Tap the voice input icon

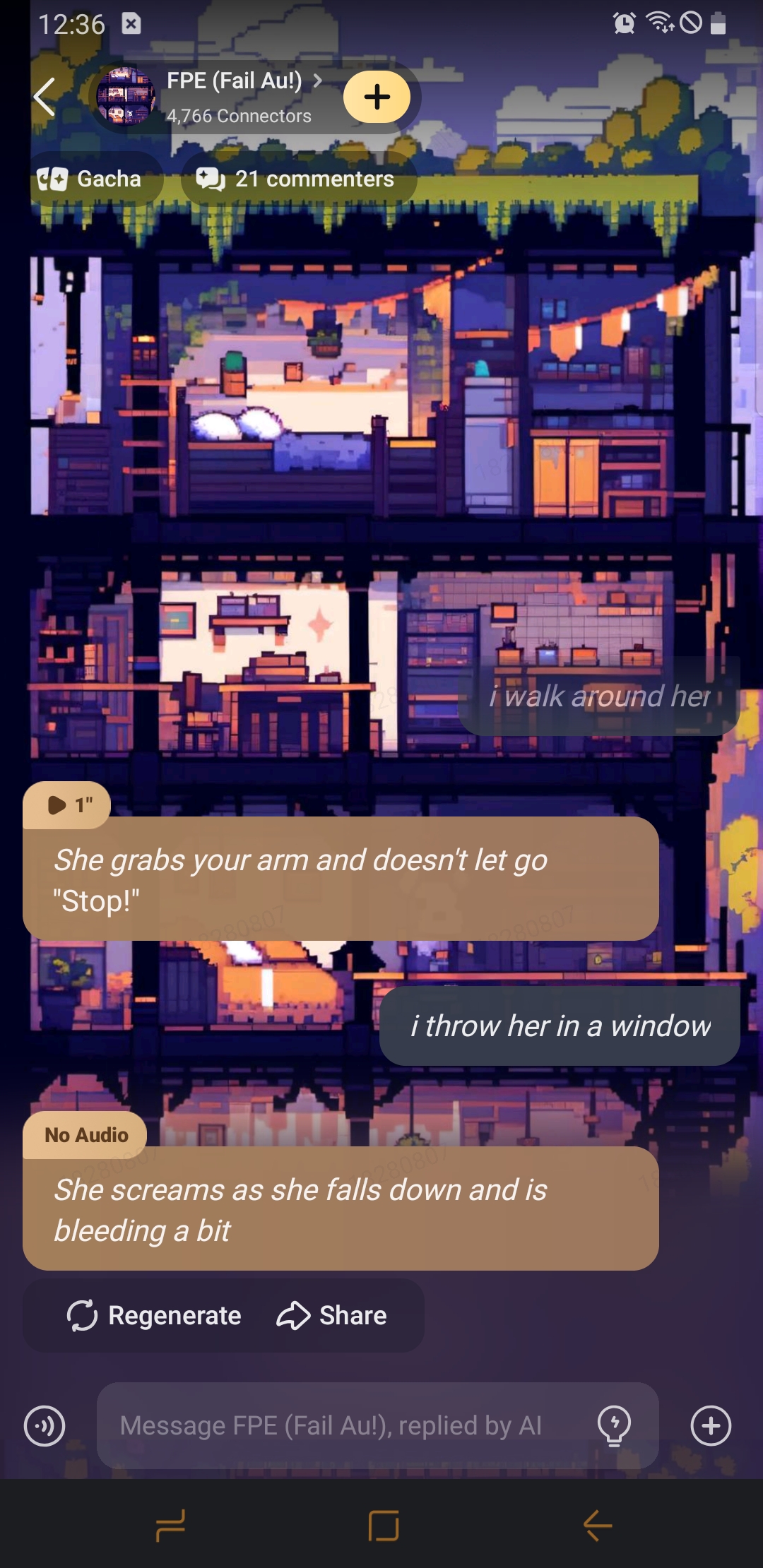[45, 1425]
